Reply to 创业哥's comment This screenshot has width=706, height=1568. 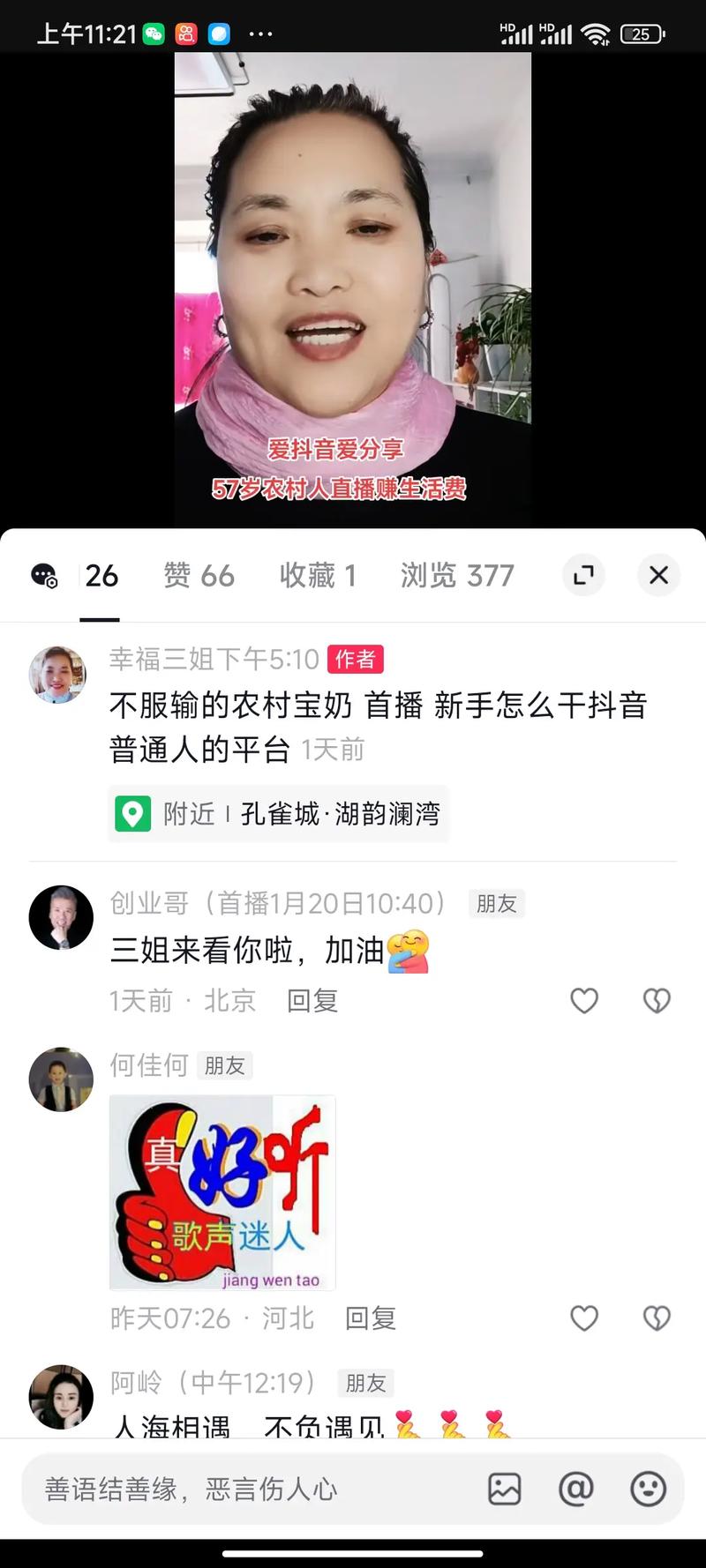[312, 1000]
